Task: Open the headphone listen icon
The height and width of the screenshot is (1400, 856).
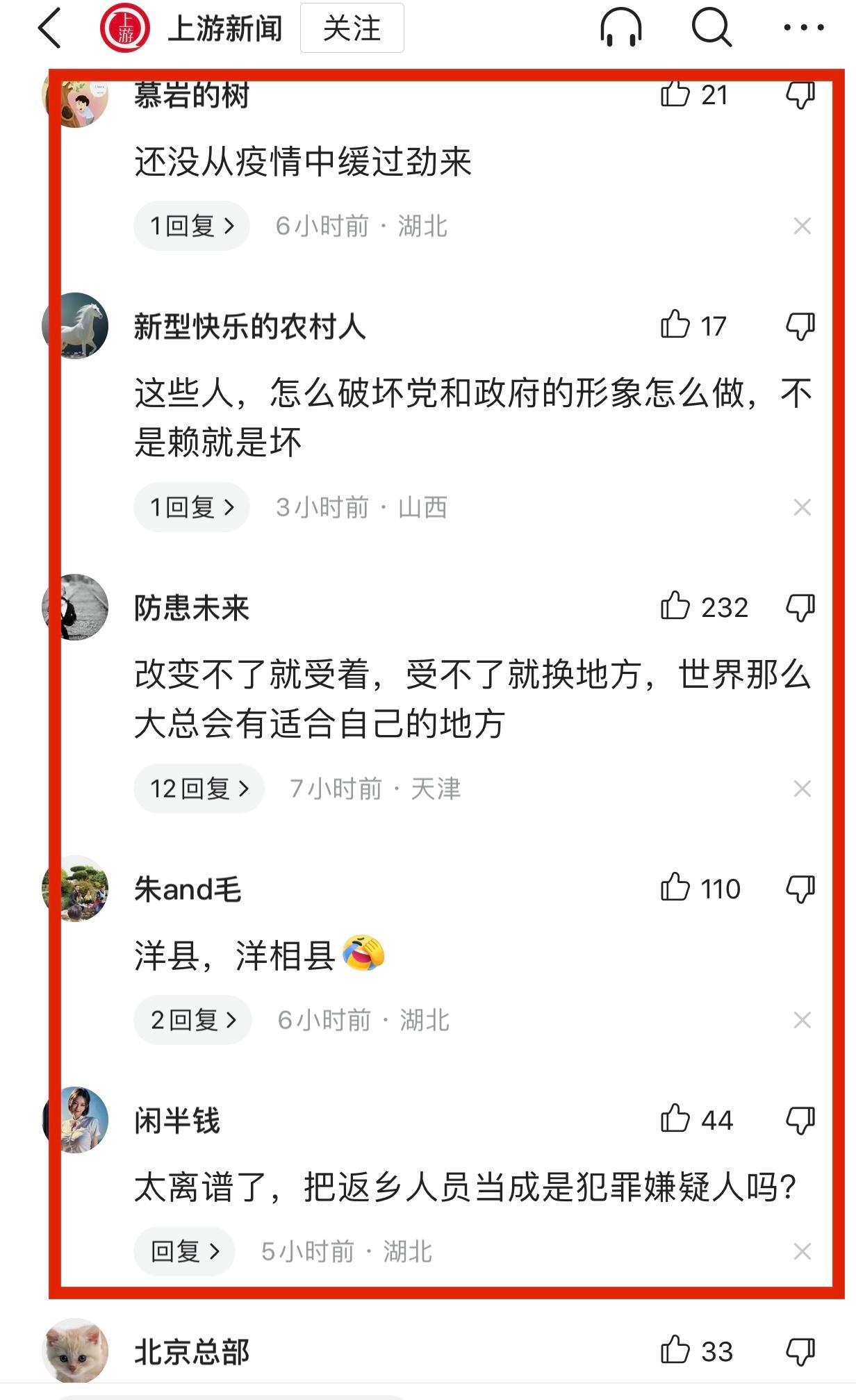Action: pyautogui.click(x=620, y=28)
